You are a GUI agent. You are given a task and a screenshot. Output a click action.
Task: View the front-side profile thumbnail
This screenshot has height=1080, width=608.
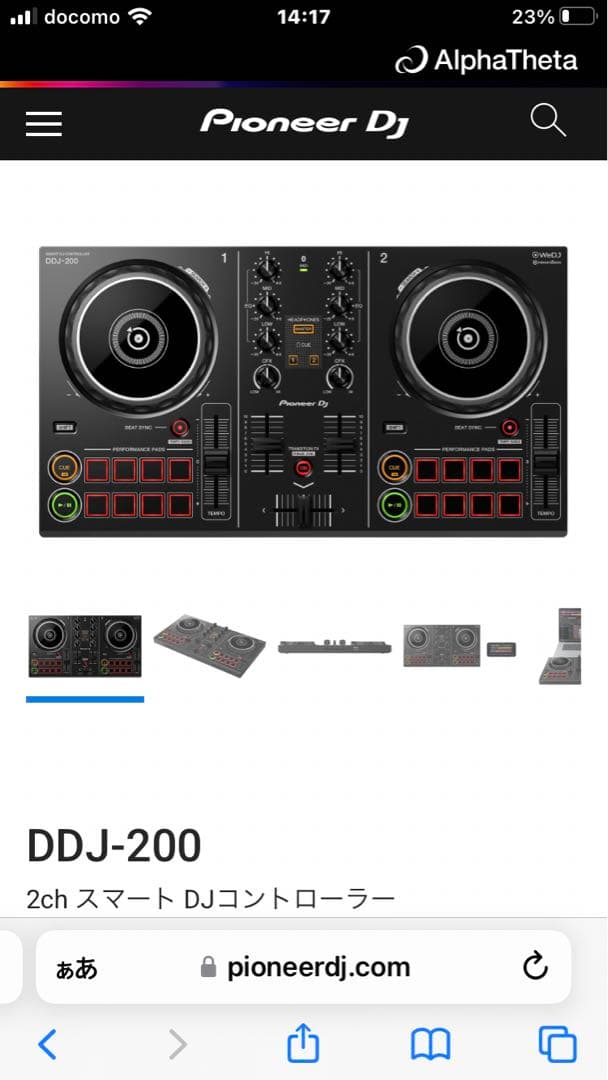[334, 646]
